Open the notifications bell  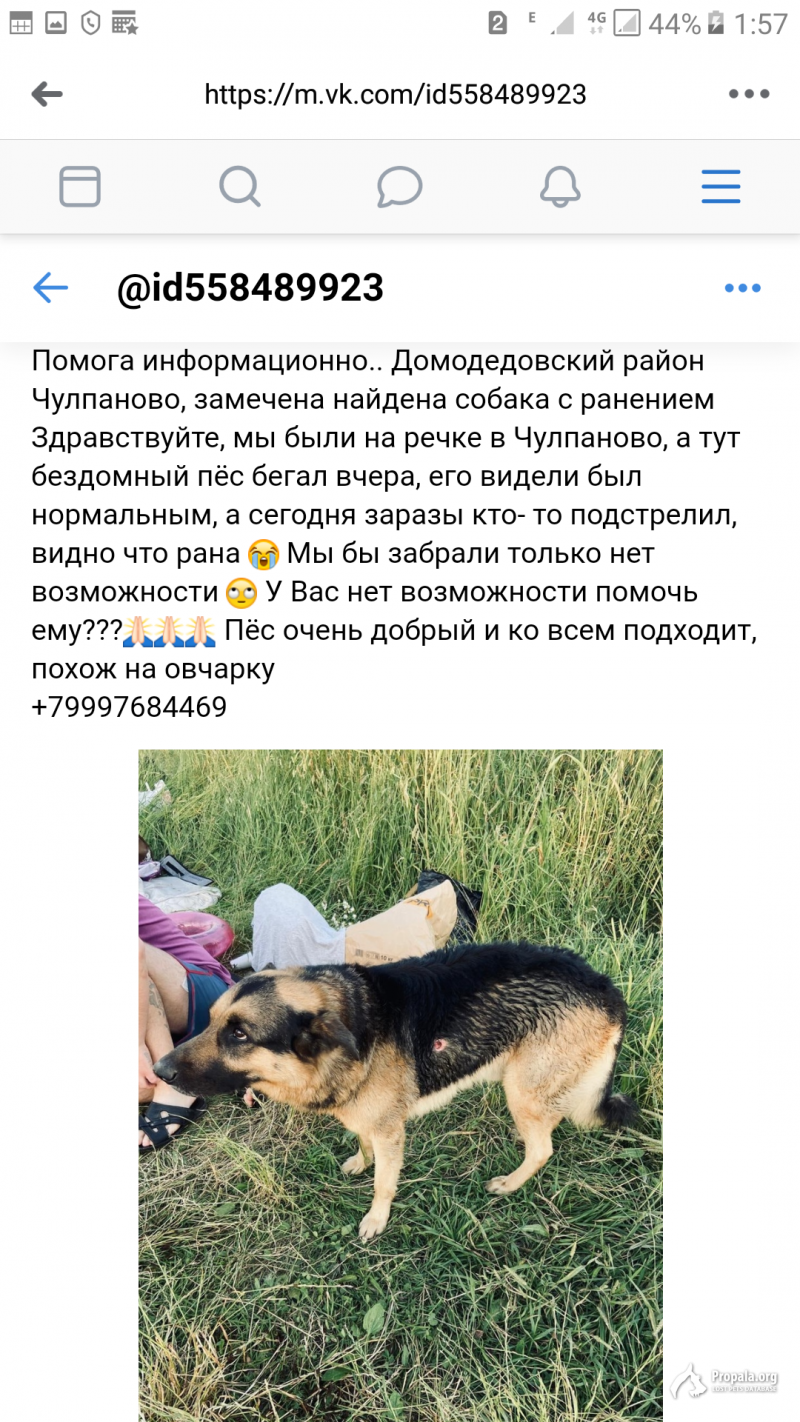pyautogui.click(x=560, y=187)
